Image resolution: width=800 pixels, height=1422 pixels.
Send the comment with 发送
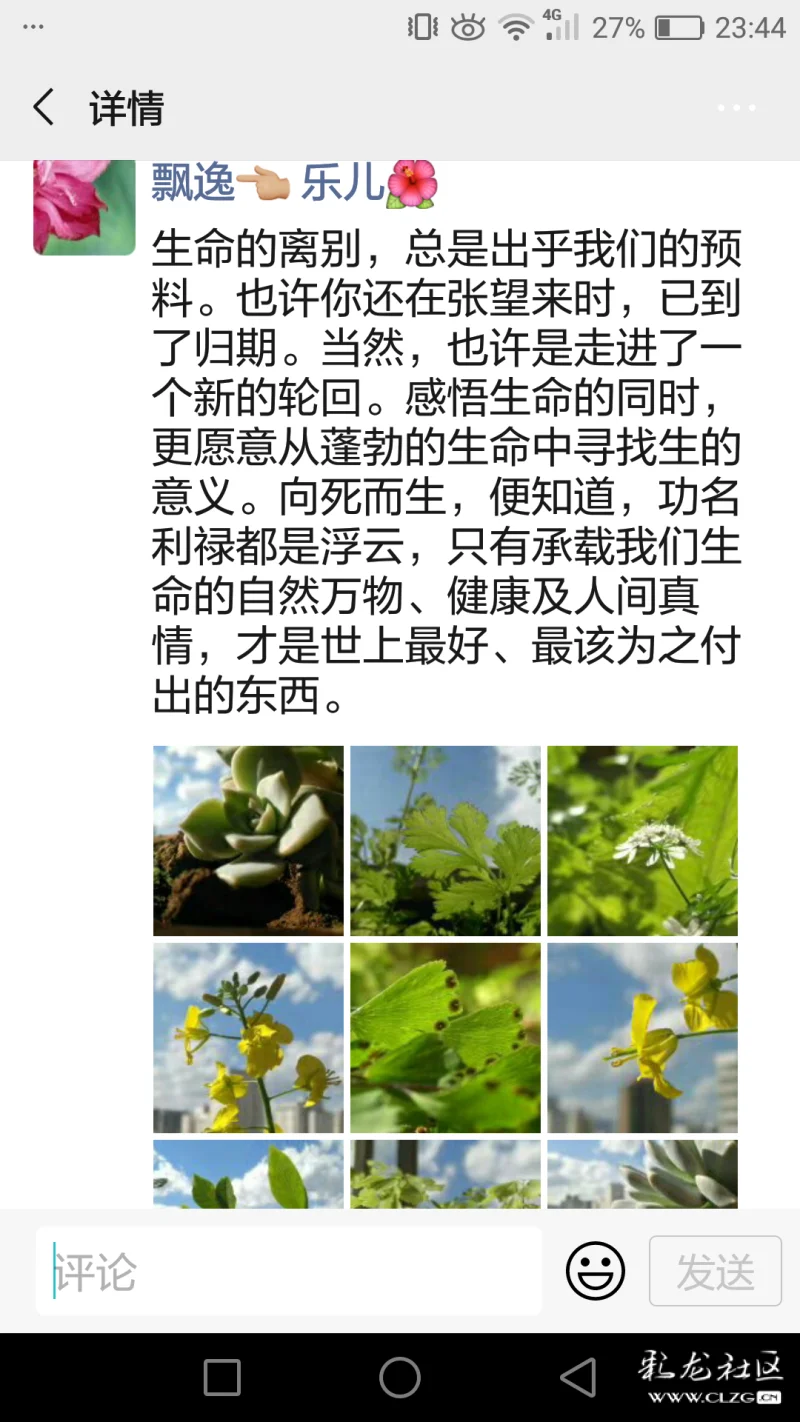pyautogui.click(x=715, y=1271)
